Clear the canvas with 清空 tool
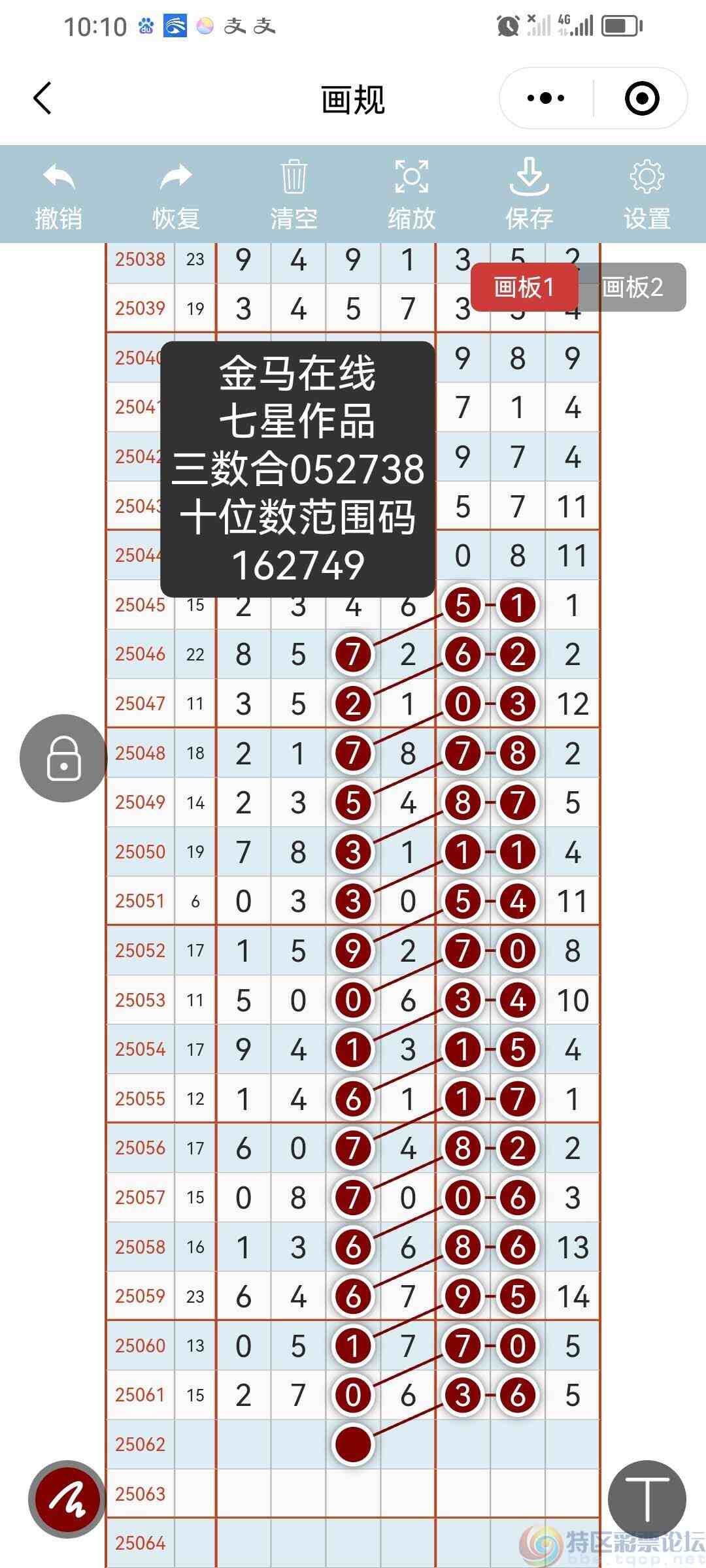 click(294, 193)
